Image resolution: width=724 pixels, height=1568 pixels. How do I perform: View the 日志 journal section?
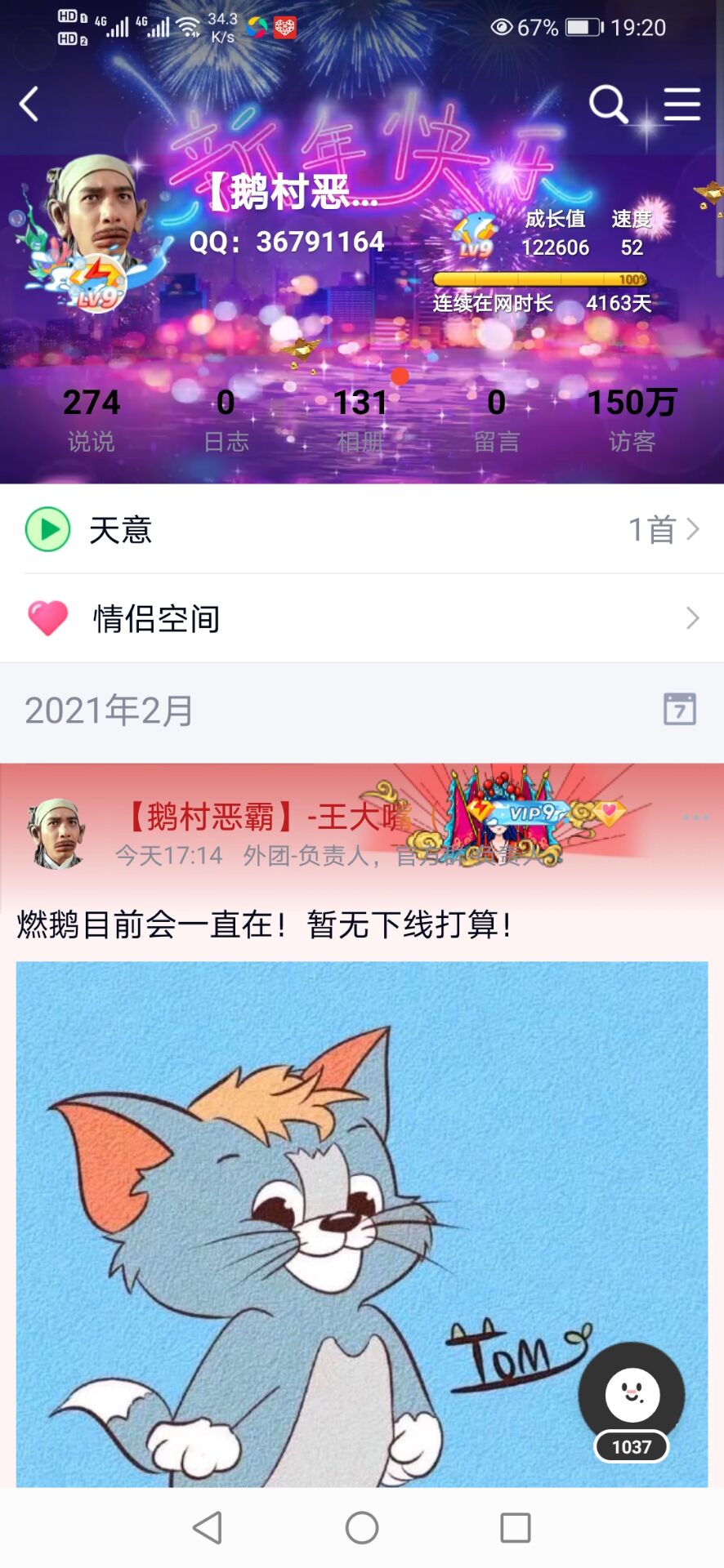226,418
